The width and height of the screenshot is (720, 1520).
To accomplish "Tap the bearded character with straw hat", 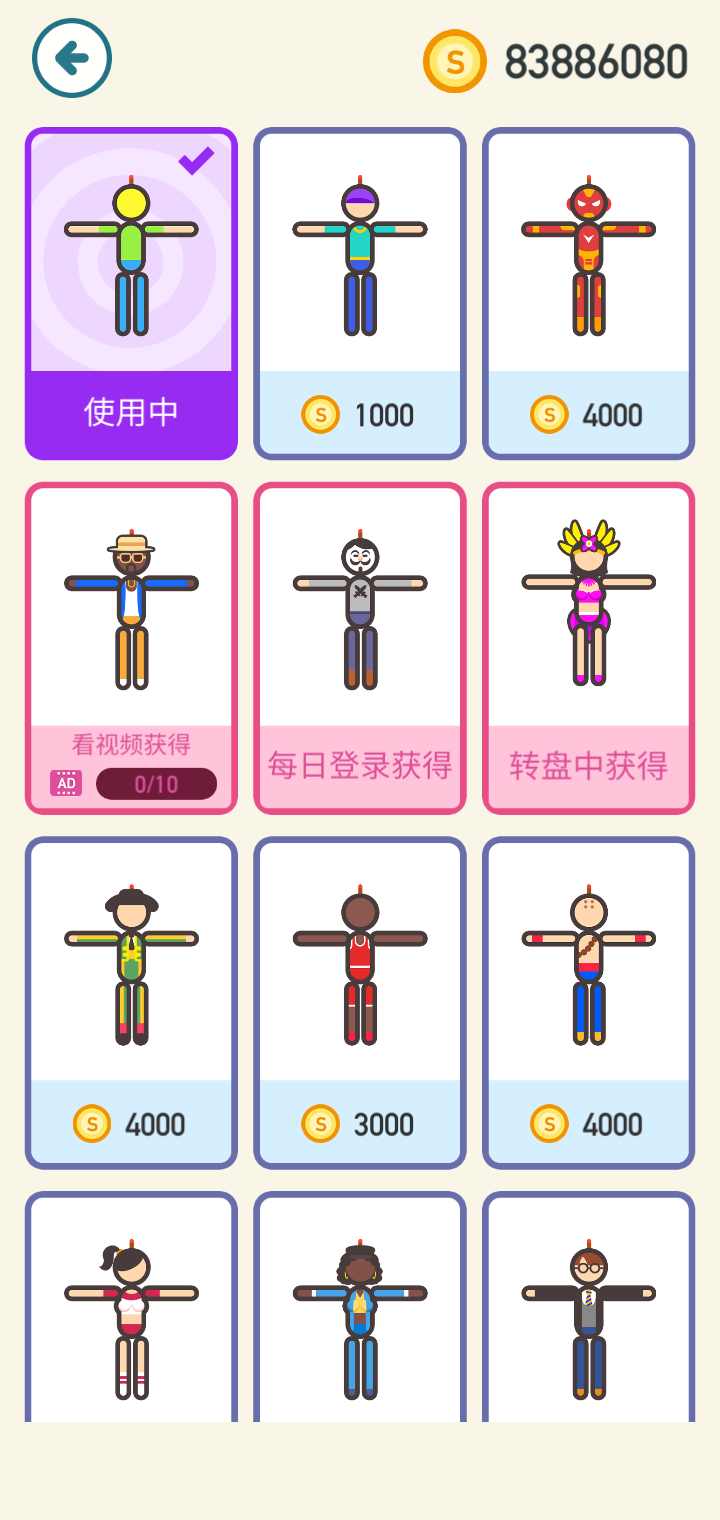I will [130, 600].
